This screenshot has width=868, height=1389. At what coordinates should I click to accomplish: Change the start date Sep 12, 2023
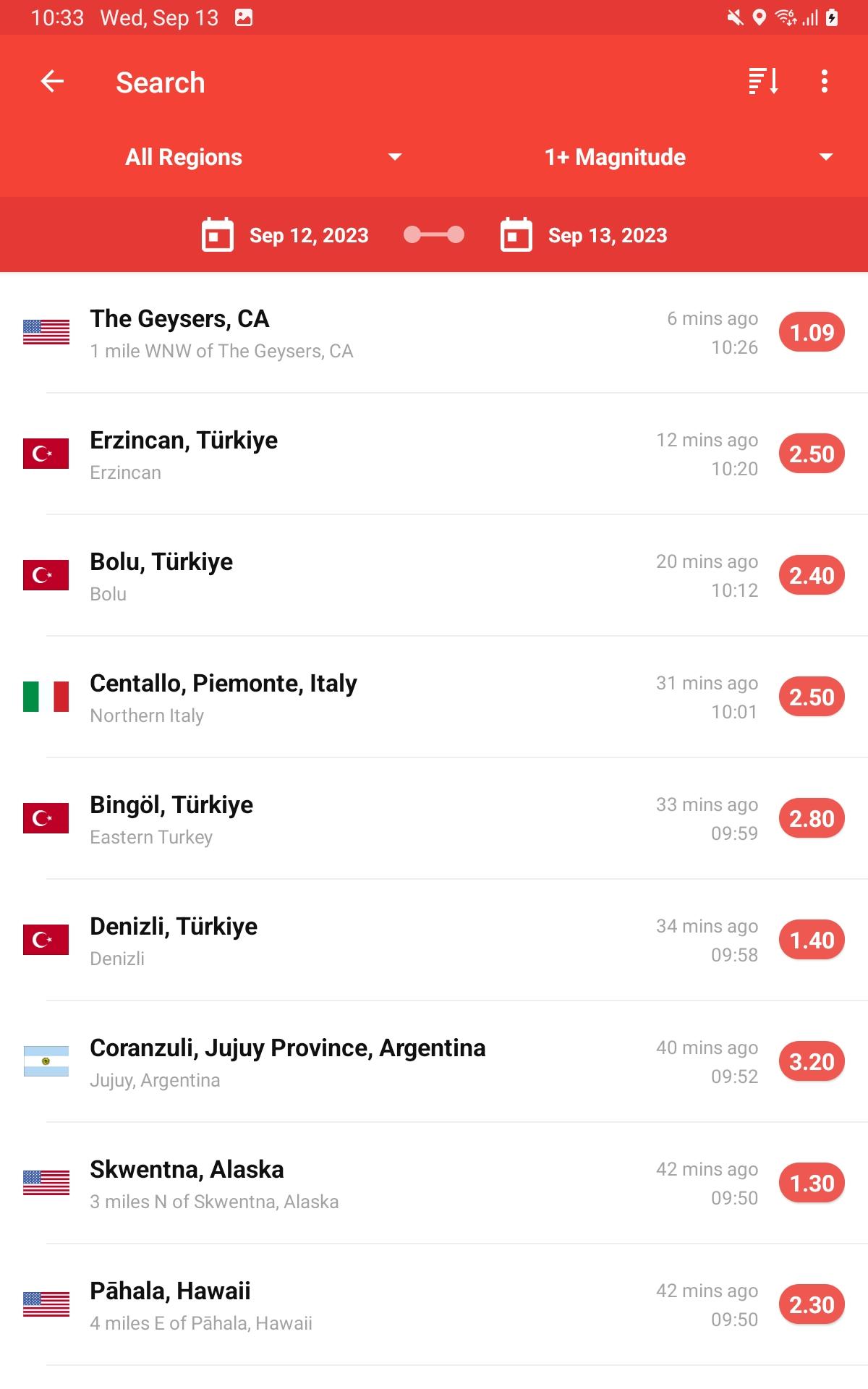tap(285, 235)
